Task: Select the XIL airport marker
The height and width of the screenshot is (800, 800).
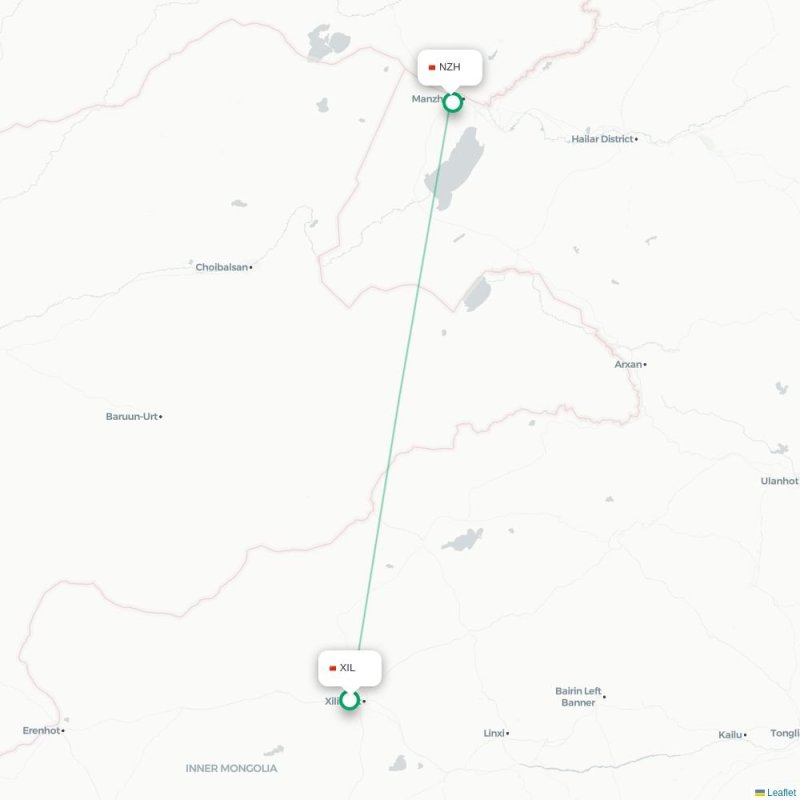Action: tap(349, 700)
